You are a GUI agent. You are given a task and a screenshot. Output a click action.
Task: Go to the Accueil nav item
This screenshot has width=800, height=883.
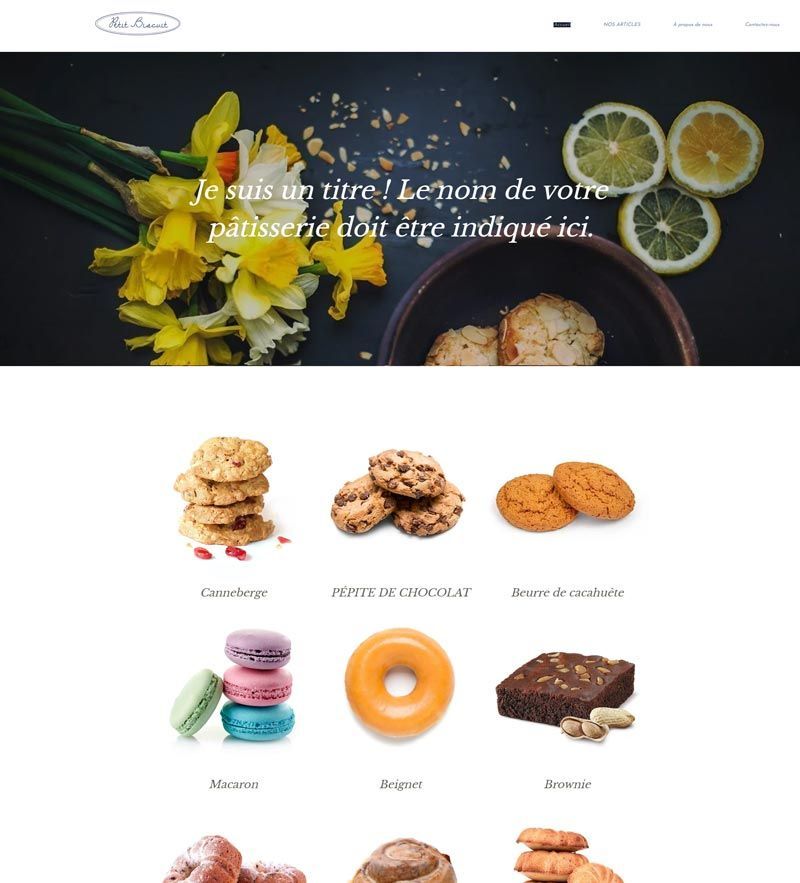tap(562, 24)
